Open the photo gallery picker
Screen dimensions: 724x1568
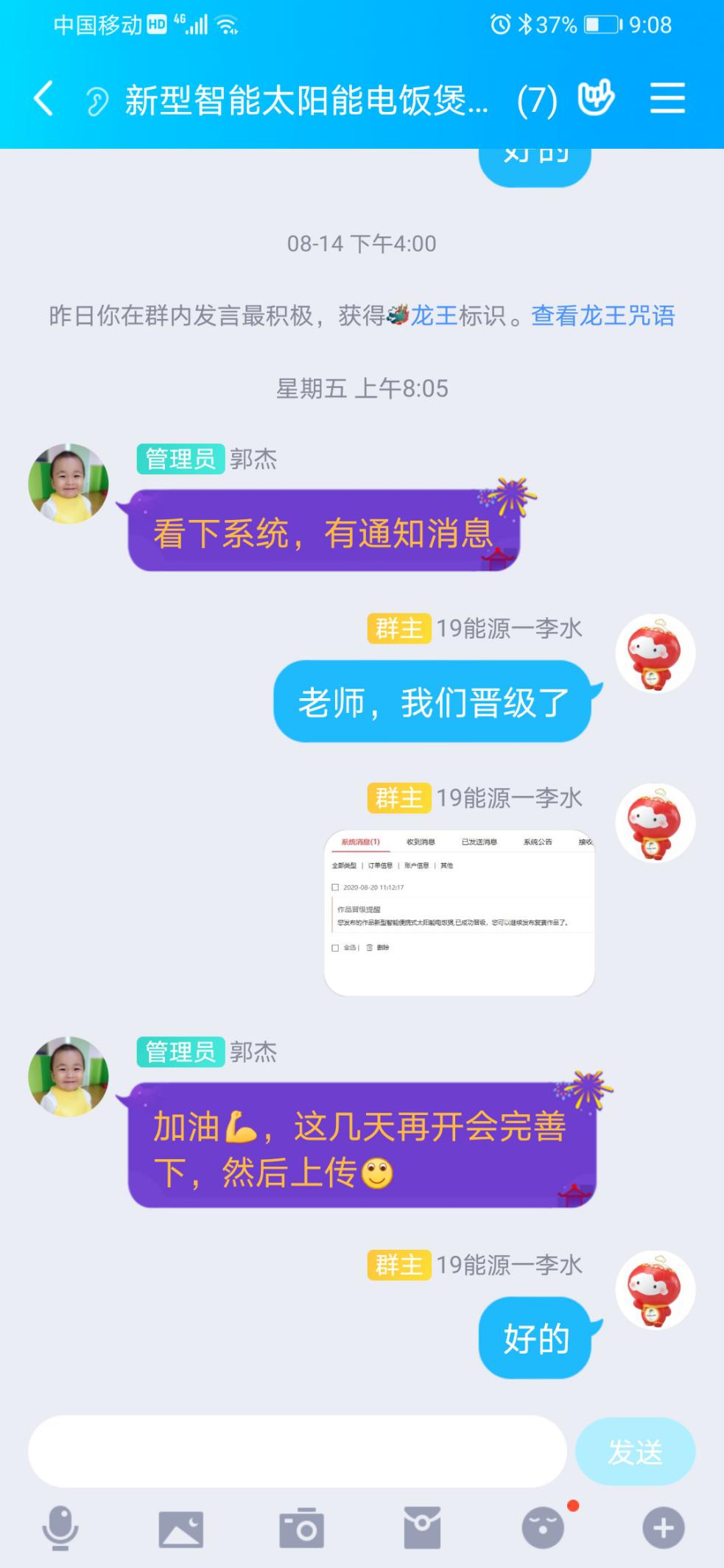(180, 1528)
